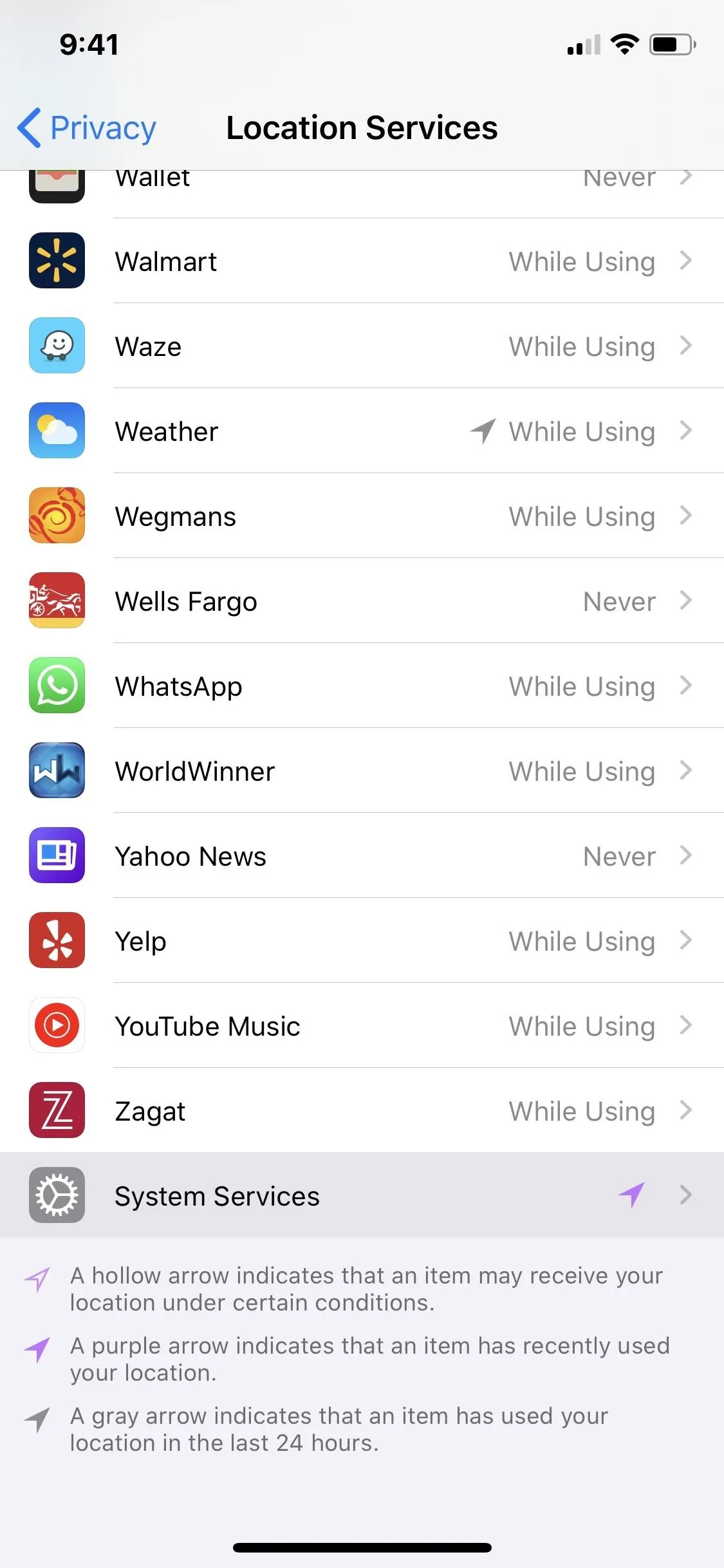Open Wegmans location settings

pyautogui.click(x=362, y=516)
